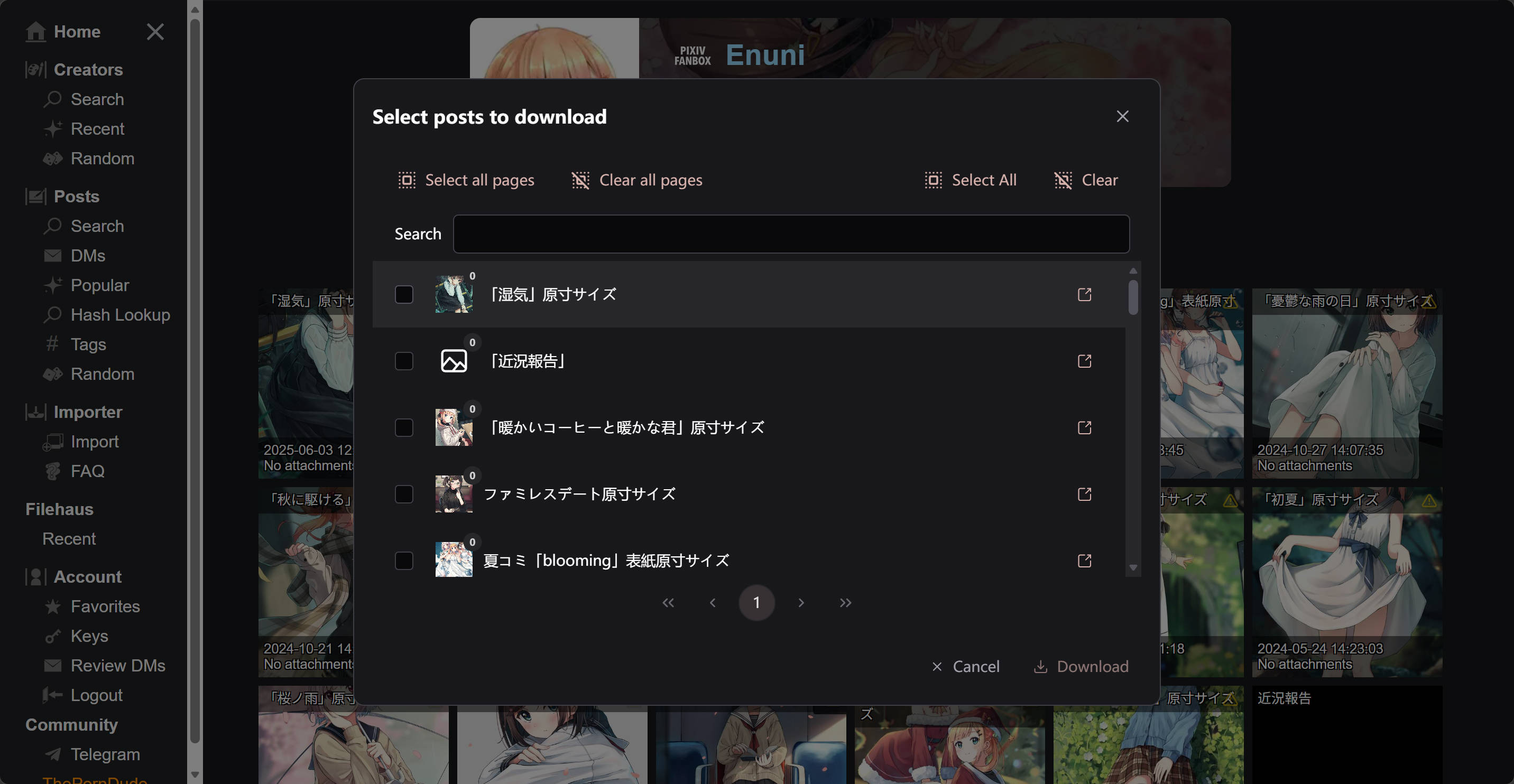The height and width of the screenshot is (784, 1514).
Task: Jump to the last page of posts
Action: click(x=845, y=603)
